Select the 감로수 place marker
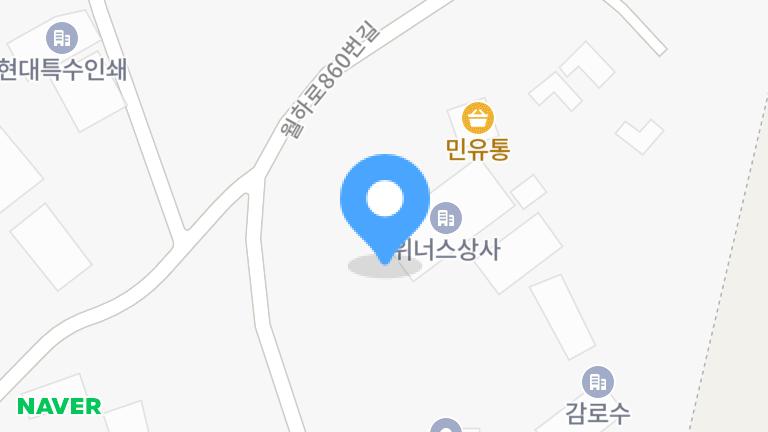768x432 pixels. [598, 382]
